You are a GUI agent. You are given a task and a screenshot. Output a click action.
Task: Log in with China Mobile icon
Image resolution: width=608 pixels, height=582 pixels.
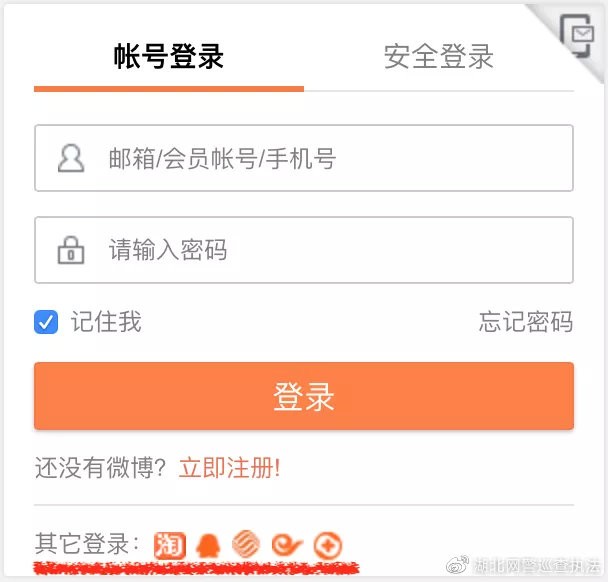coord(246,545)
